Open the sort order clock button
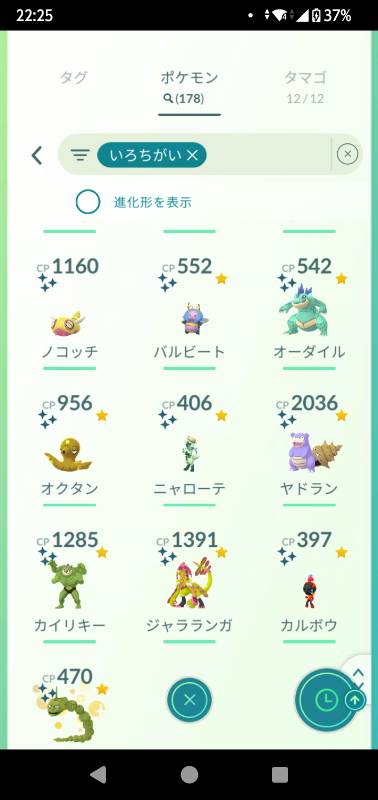This screenshot has width=378, height=800. coord(326,699)
